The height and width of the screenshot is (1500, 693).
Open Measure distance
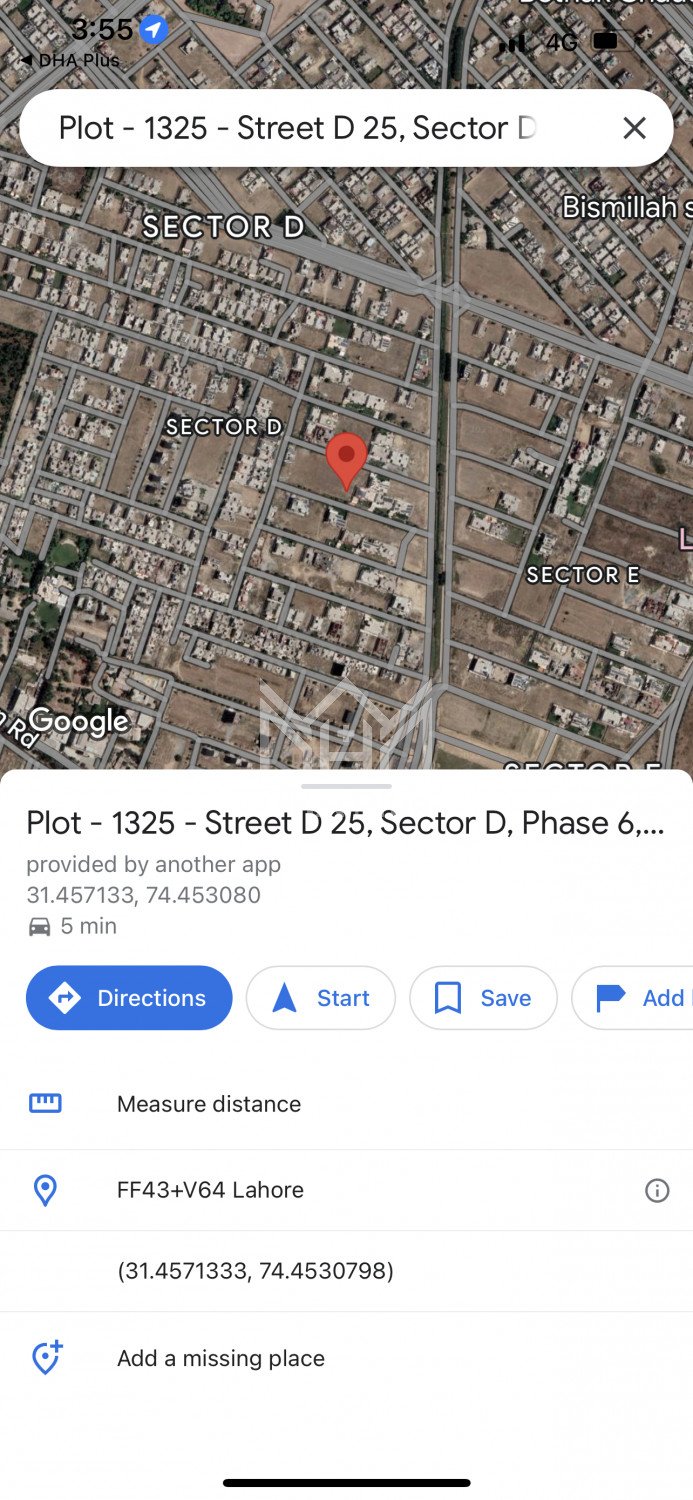(x=209, y=1104)
